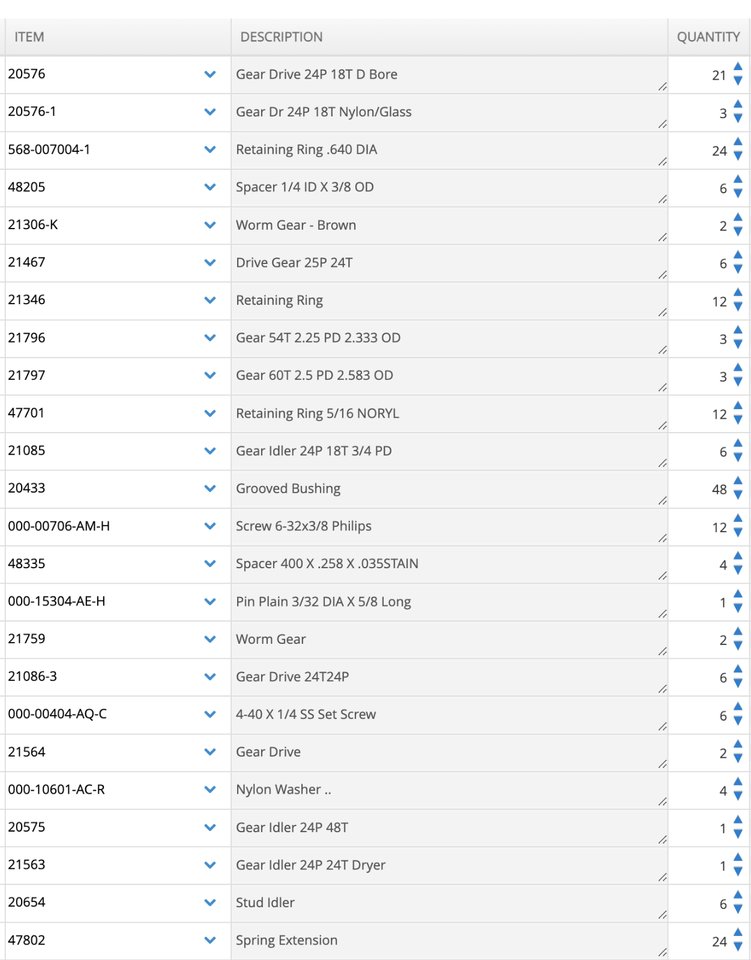751x960 pixels.
Task: Open the item dropdown for 21306-K
Action: pos(210,225)
